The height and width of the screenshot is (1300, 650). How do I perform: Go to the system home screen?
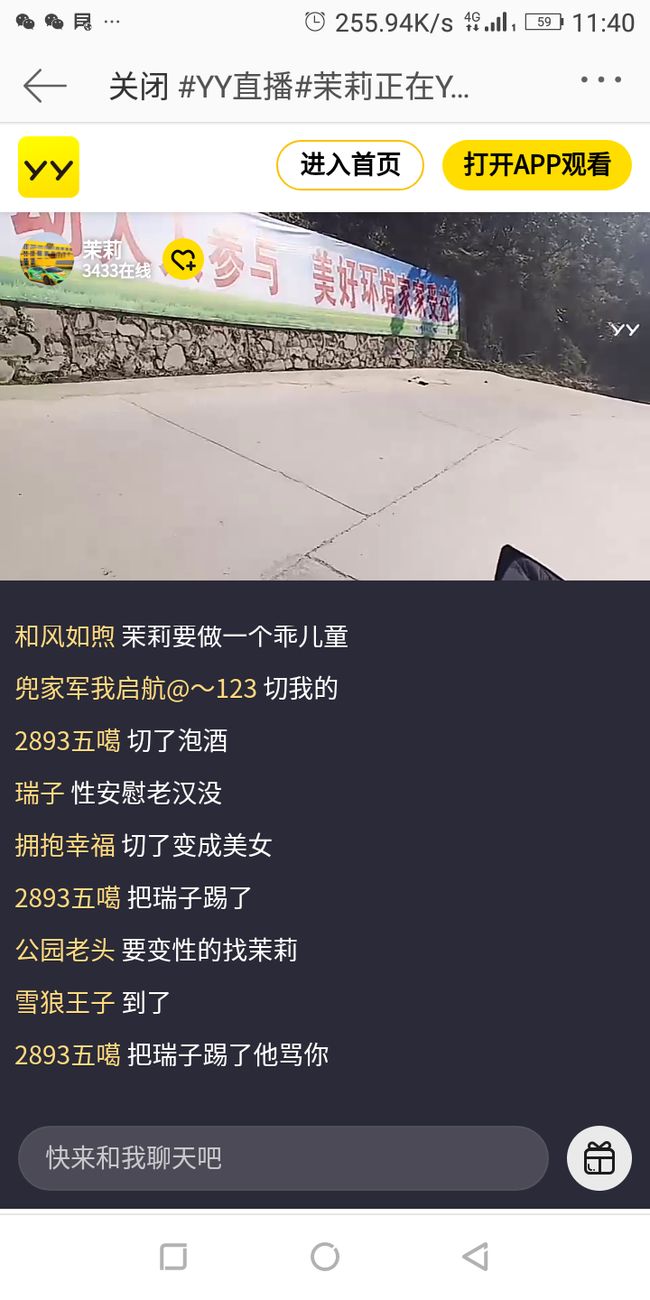[x=325, y=1257]
